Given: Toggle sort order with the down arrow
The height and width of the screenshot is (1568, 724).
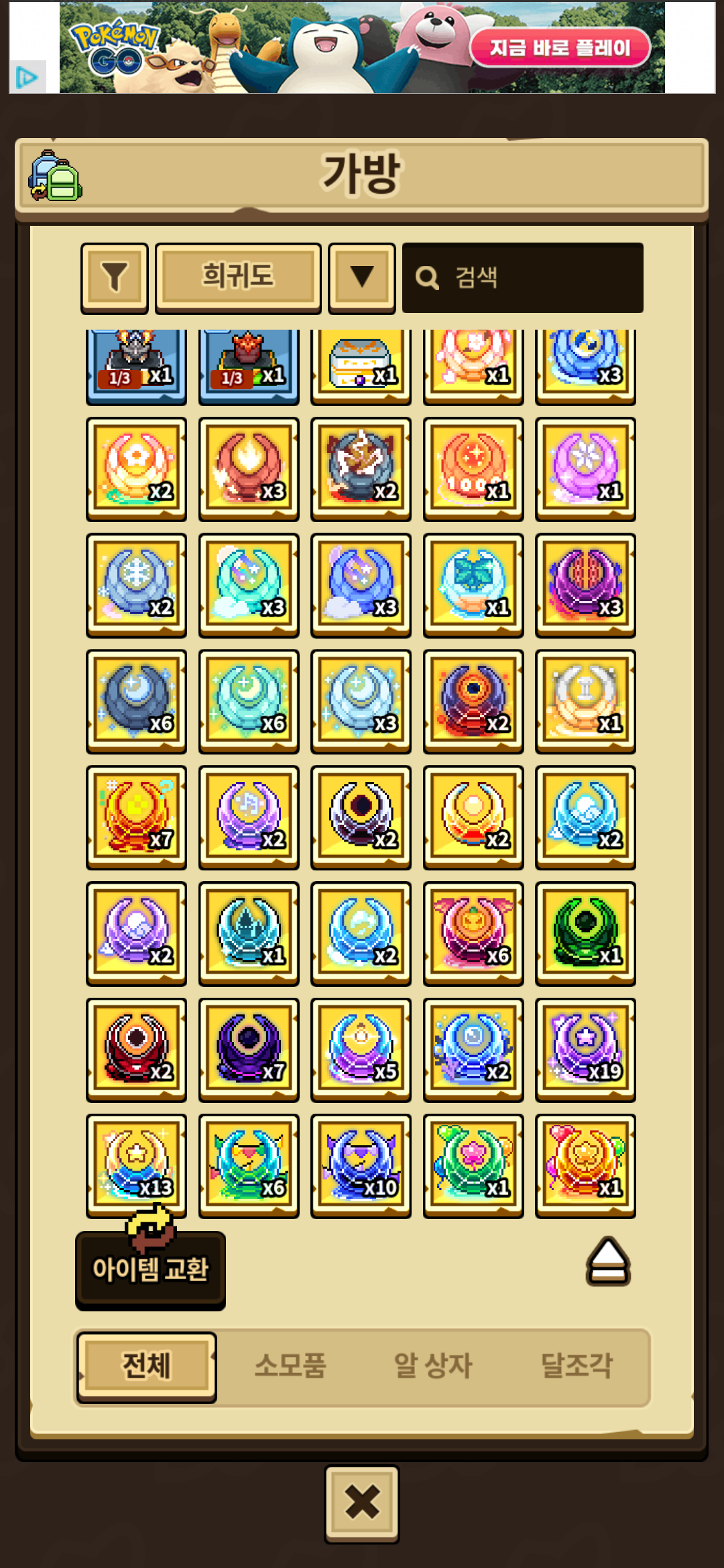Looking at the screenshot, I should tap(362, 278).
